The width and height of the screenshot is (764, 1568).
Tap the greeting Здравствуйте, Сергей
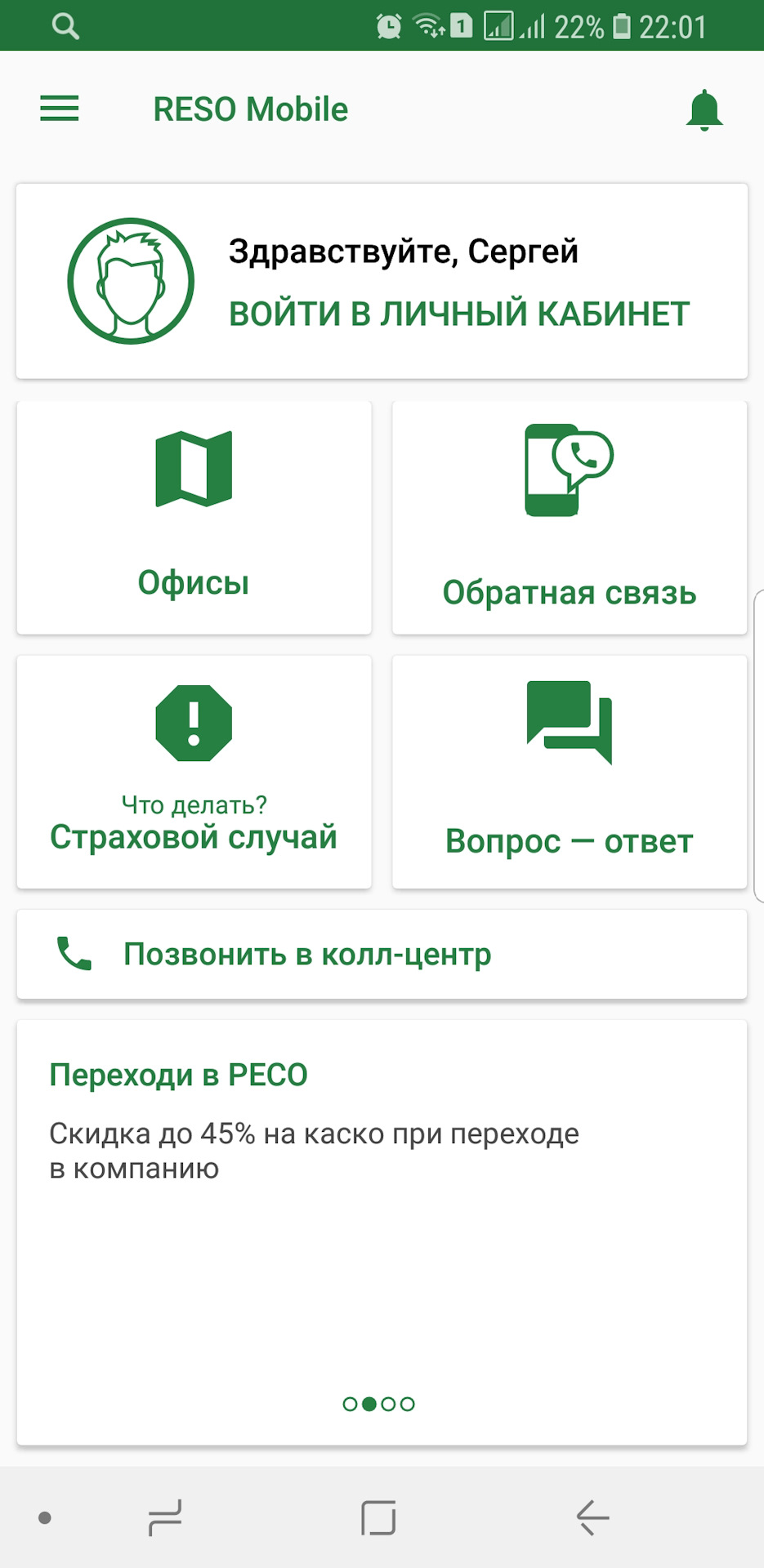pos(404,251)
